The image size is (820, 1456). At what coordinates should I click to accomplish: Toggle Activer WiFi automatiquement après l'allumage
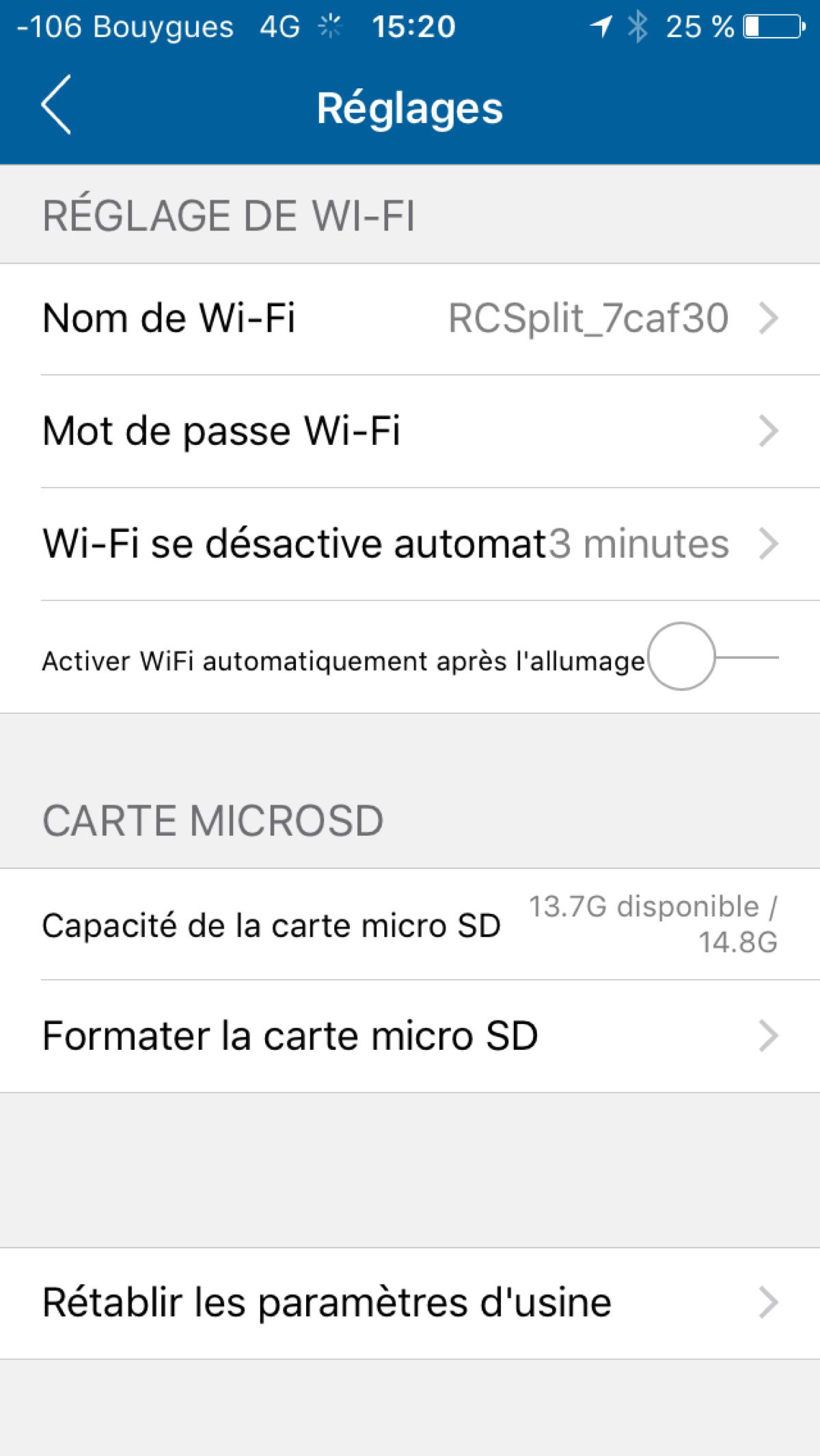(713, 657)
